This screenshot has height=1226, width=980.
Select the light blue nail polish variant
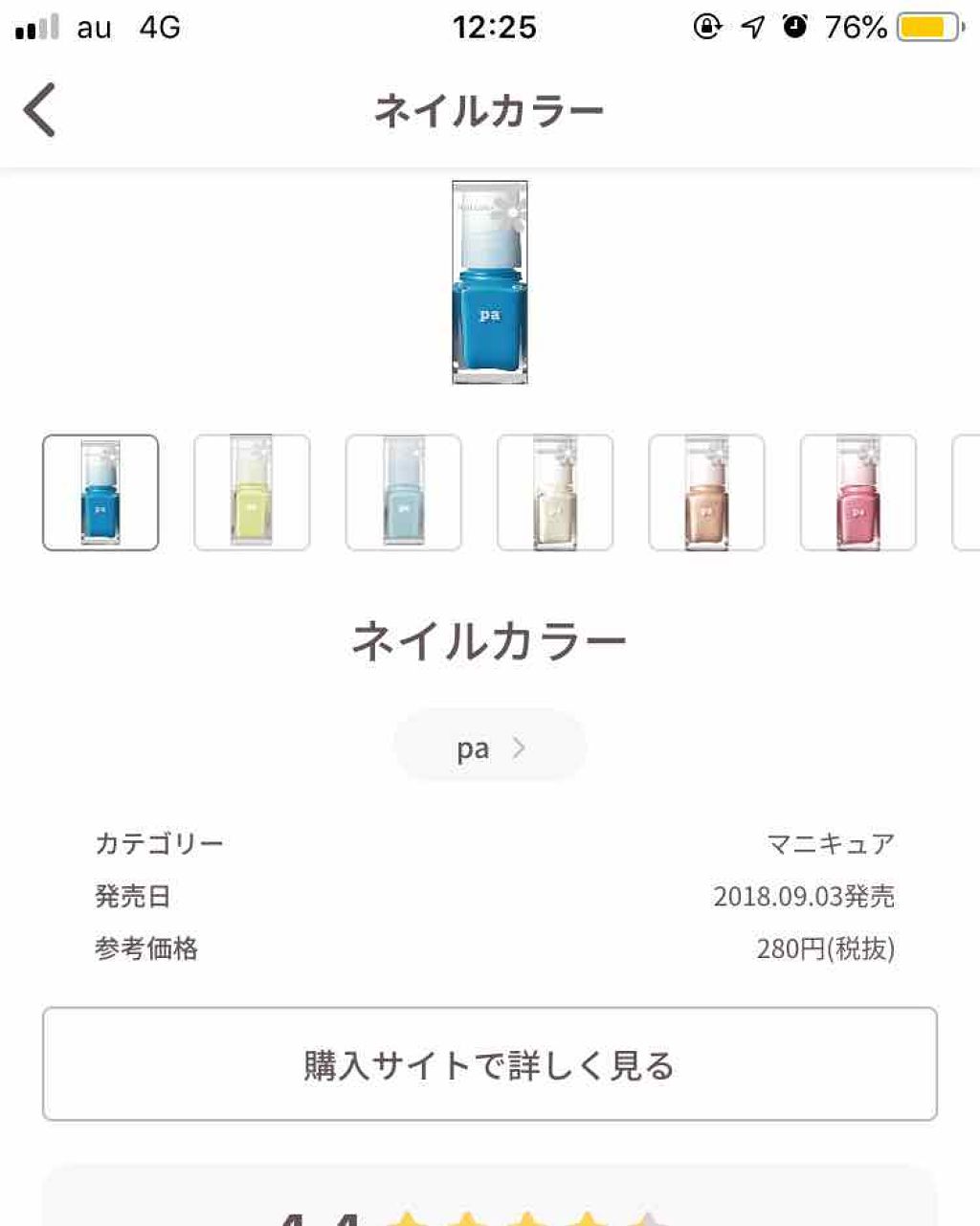click(403, 492)
